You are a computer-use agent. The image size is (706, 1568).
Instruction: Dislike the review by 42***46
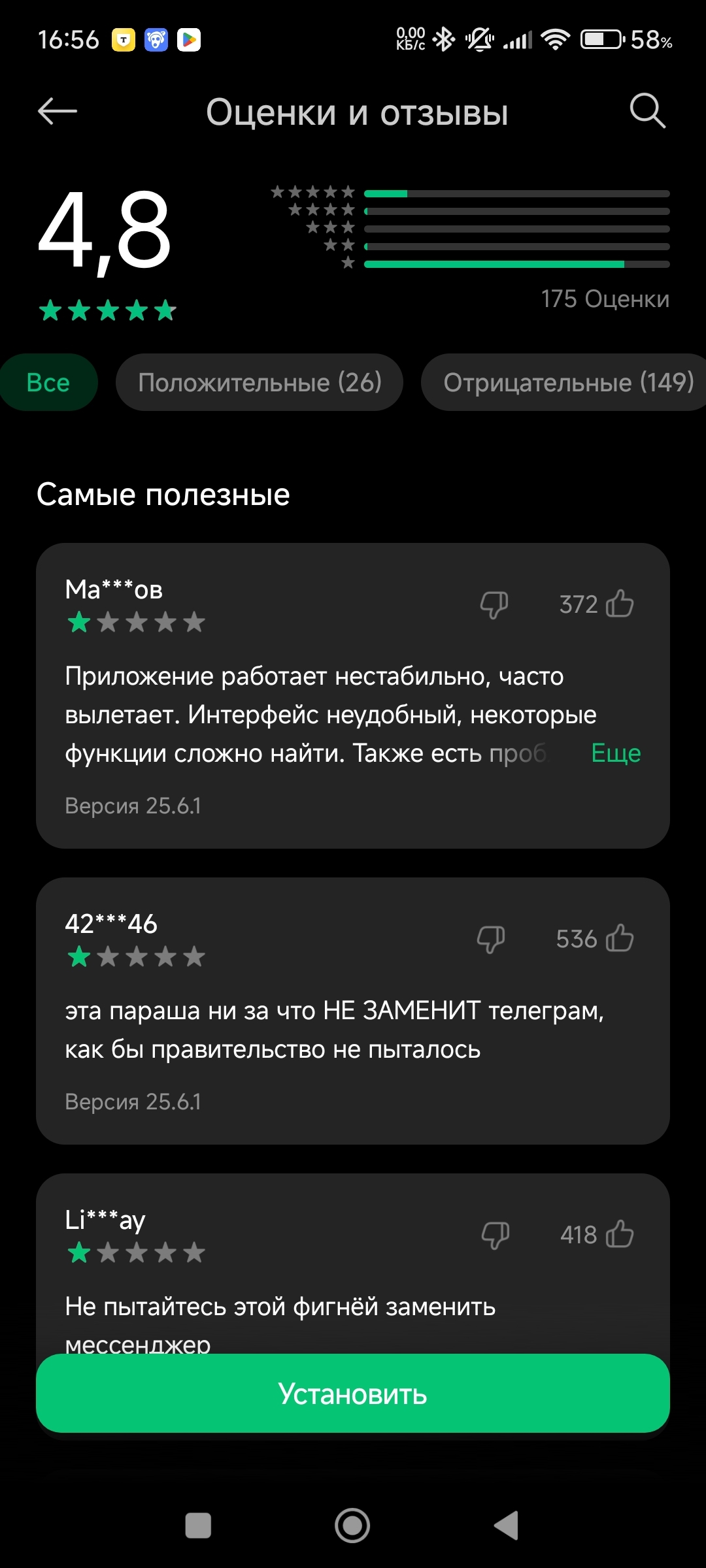coord(491,939)
